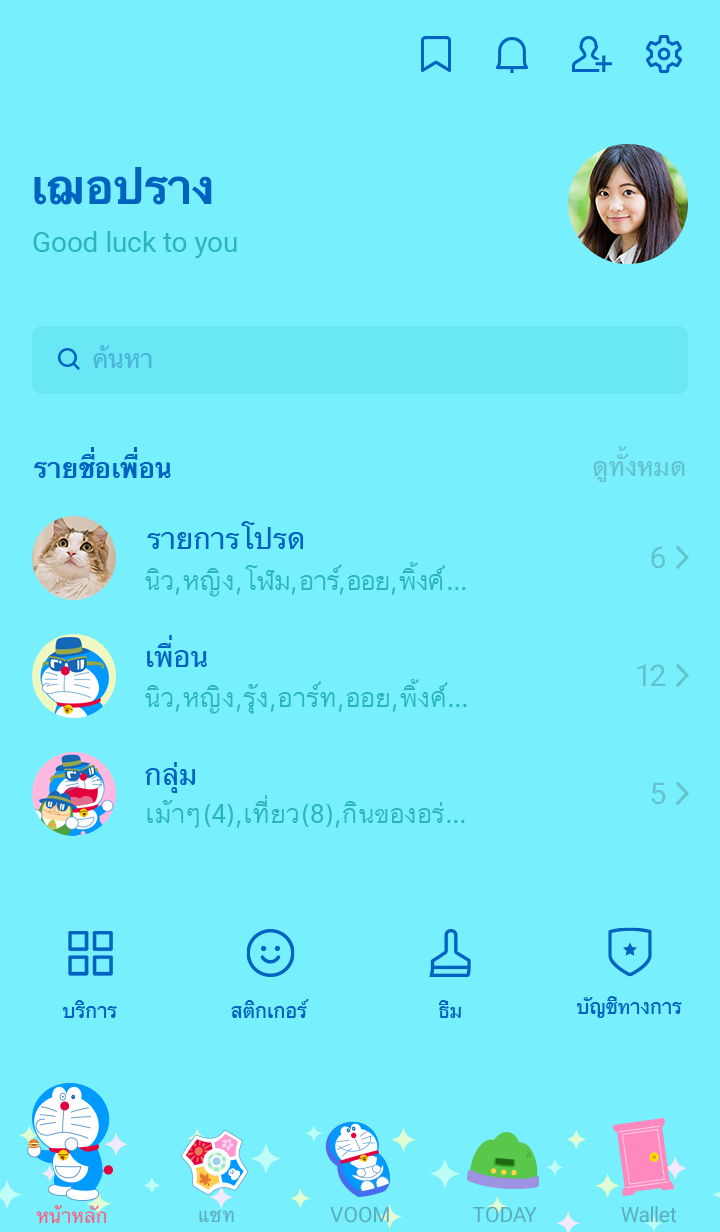Open the เพื่อน friends list
Screen dimensions: 720x1232
360,676
